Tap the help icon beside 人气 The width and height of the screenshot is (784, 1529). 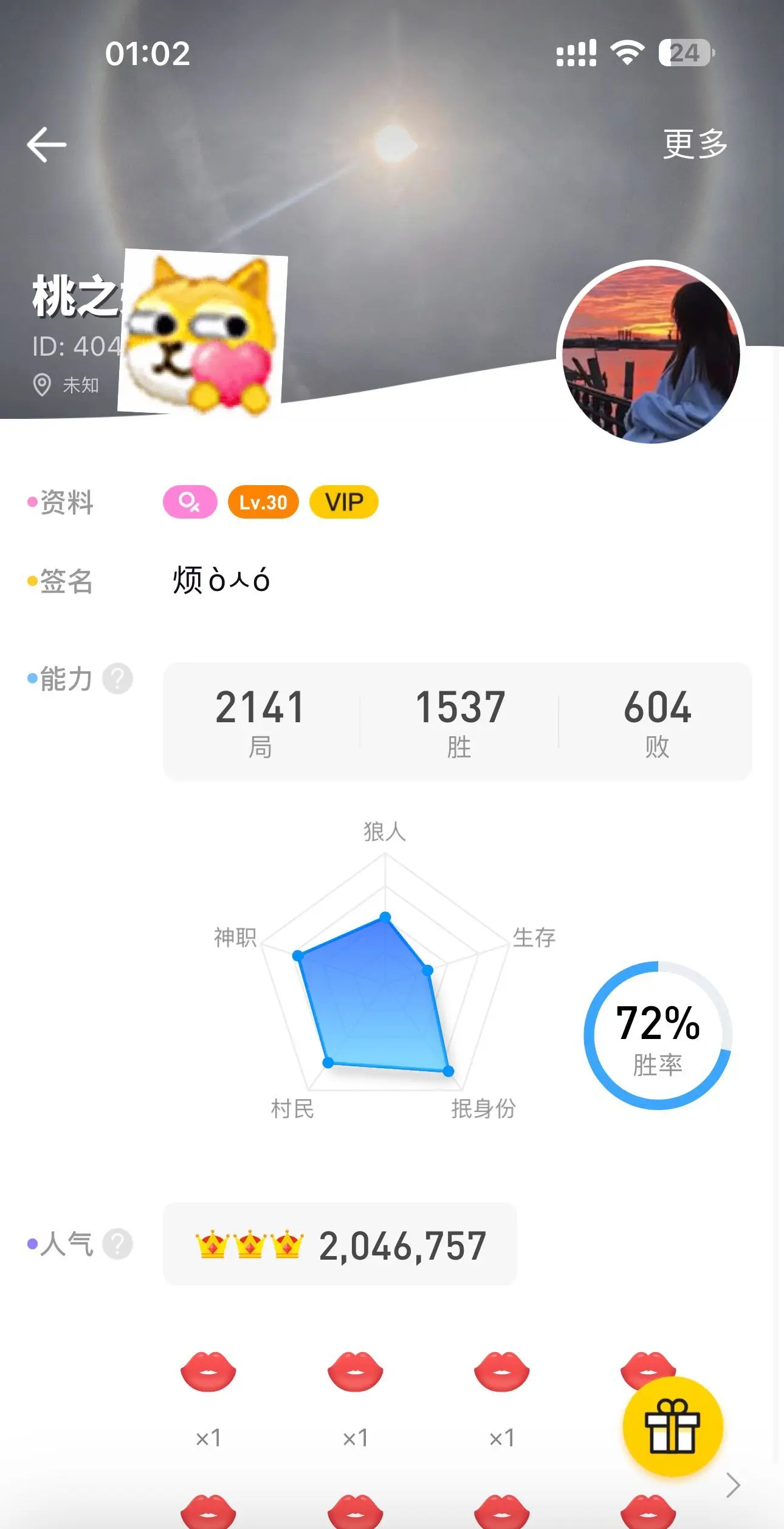117,1244
